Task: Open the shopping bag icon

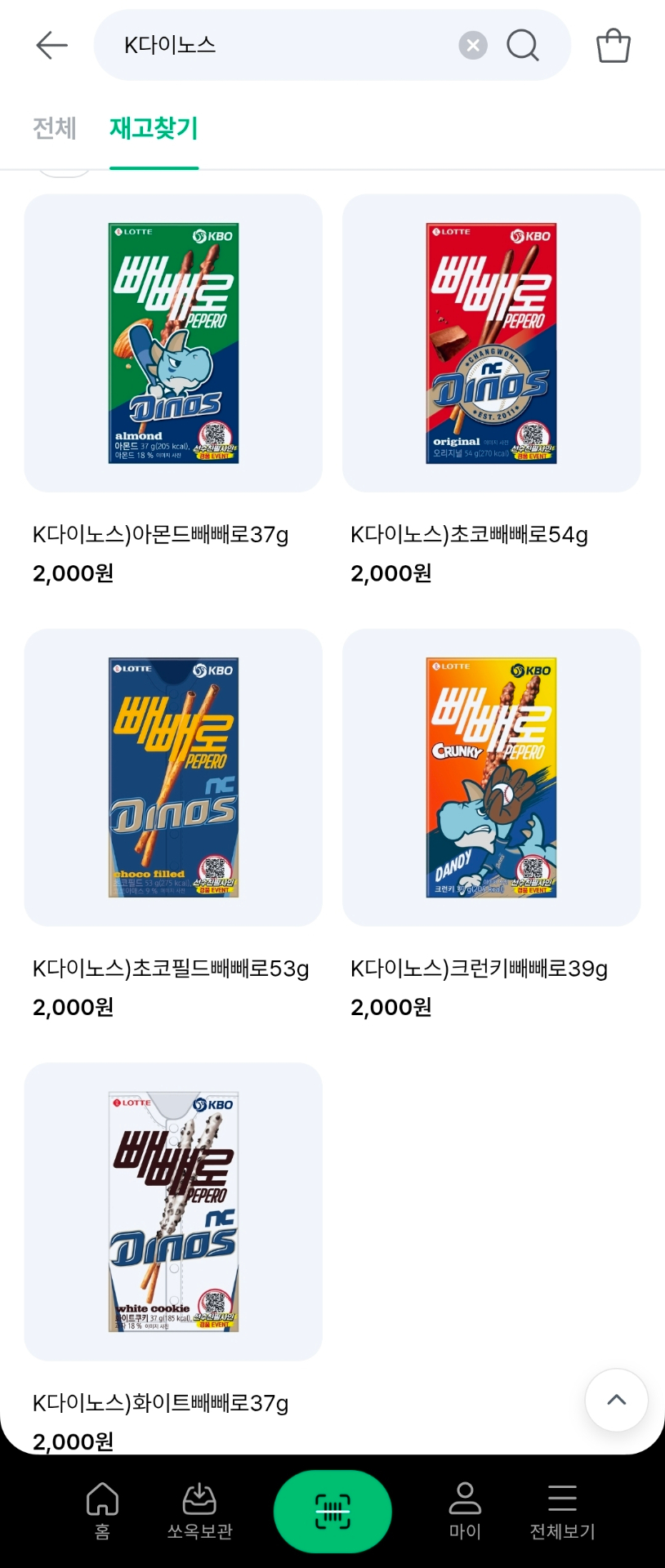Action: [x=614, y=45]
